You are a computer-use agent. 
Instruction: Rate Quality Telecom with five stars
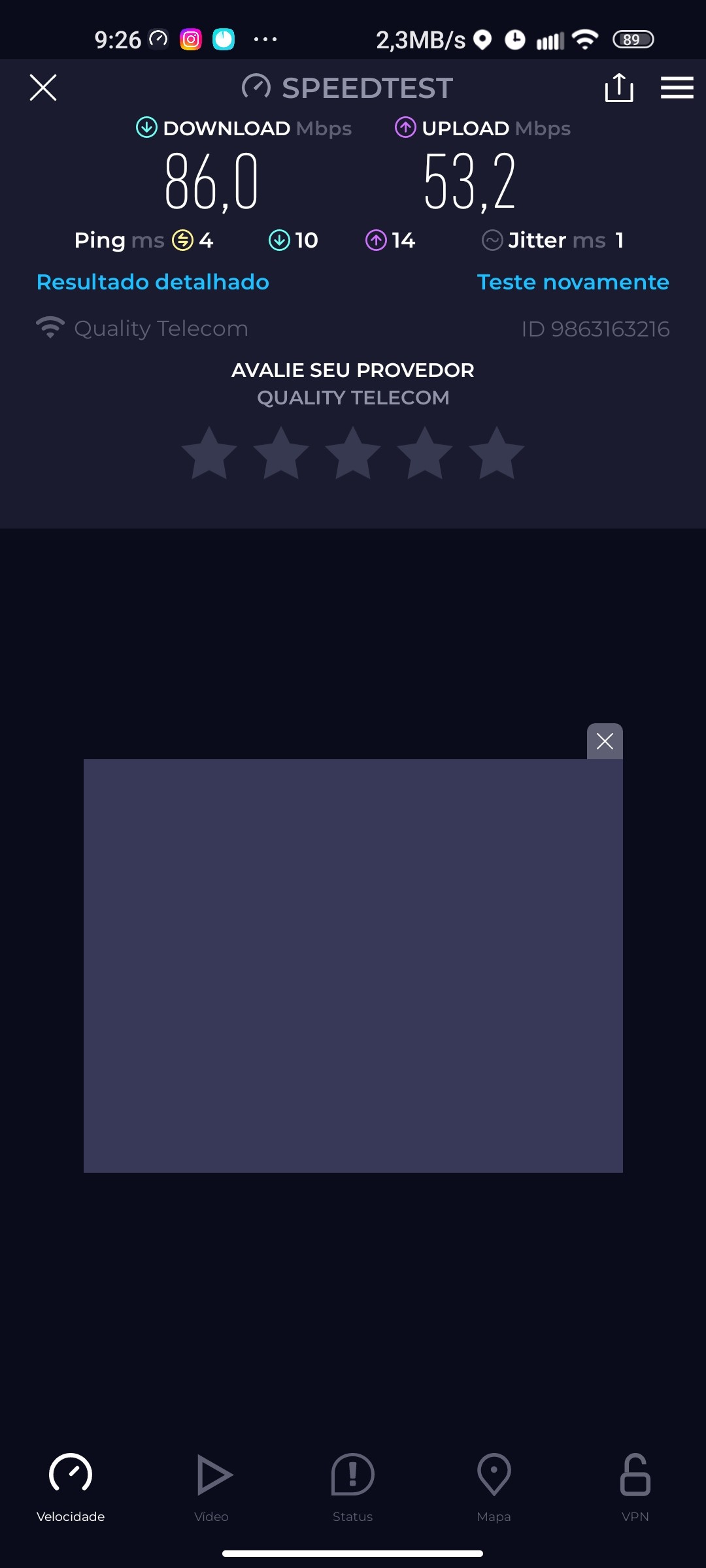(x=497, y=453)
